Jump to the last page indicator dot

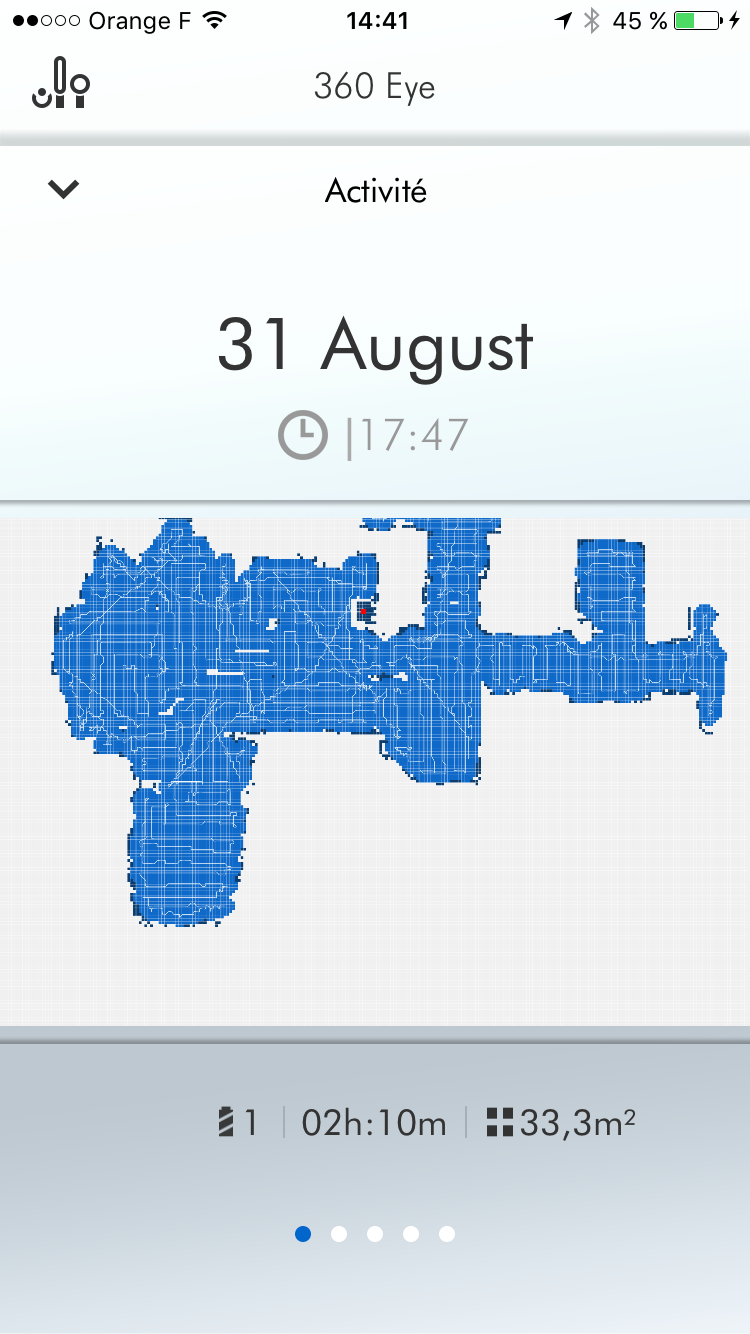click(x=447, y=1234)
